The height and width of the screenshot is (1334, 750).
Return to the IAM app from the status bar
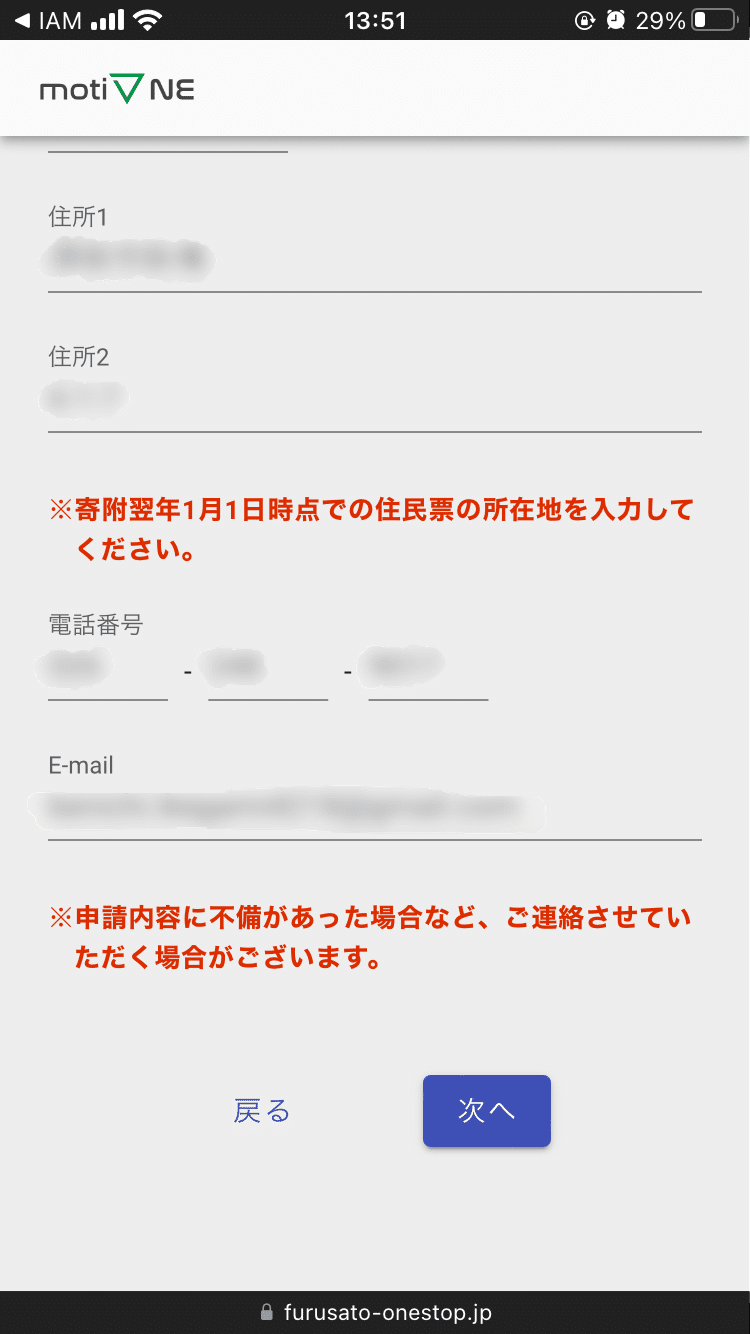point(48,20)
